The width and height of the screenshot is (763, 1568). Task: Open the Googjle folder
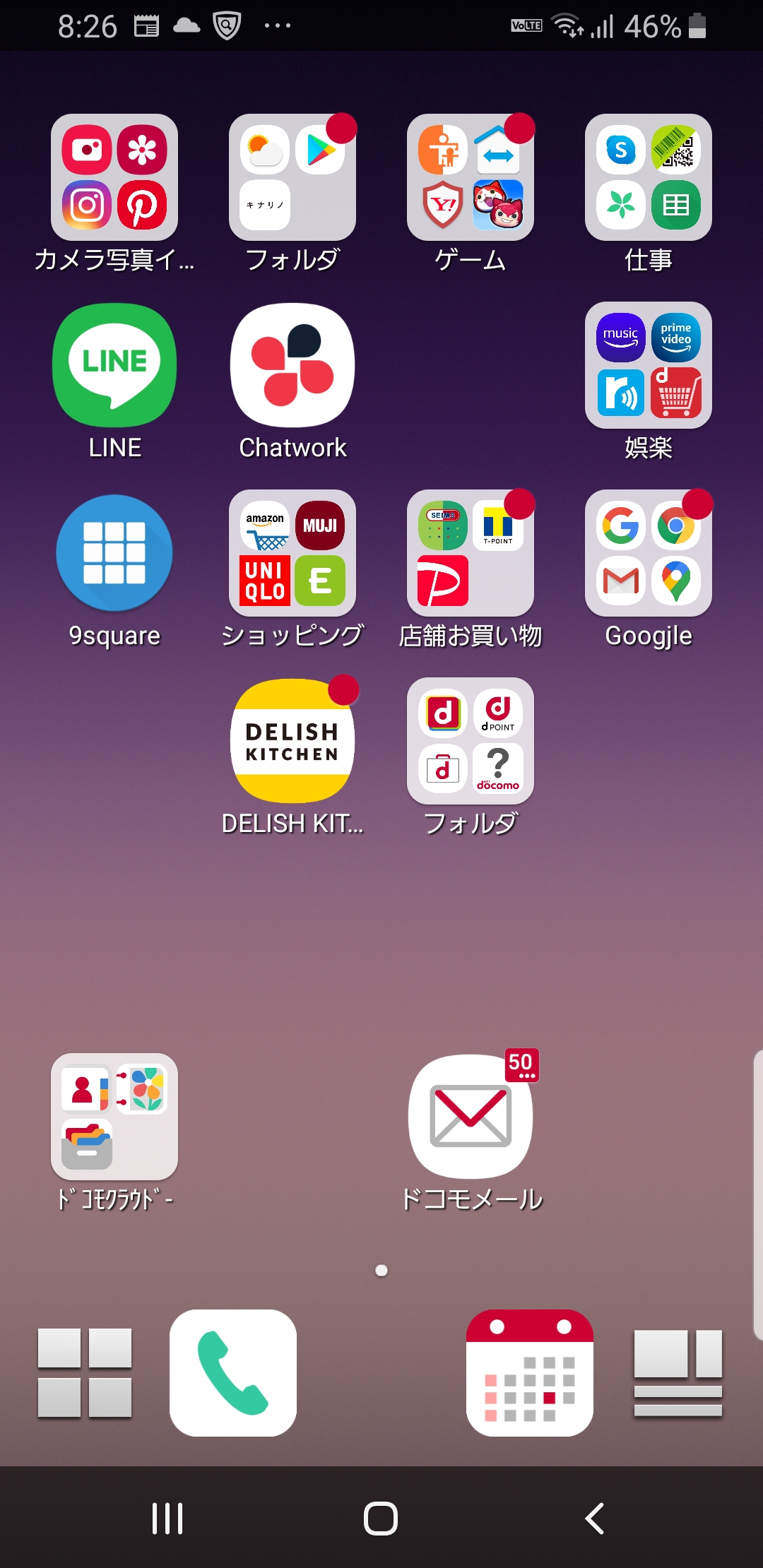(x=649, y=553)
